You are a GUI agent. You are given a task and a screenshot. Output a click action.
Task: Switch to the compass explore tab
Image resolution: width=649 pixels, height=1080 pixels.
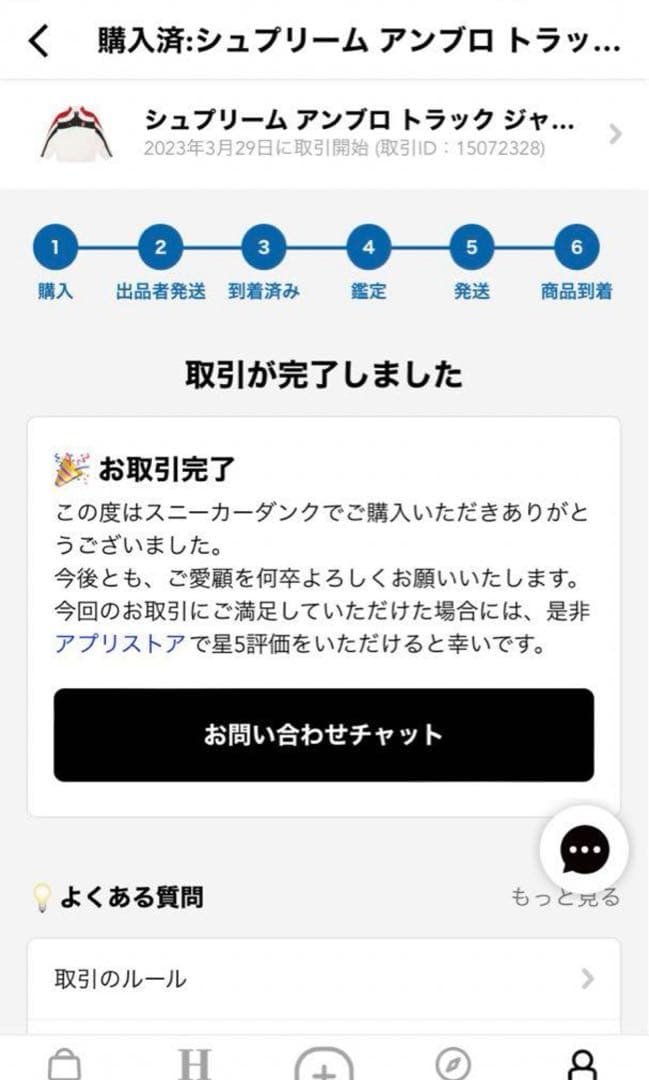[453, 1062]
